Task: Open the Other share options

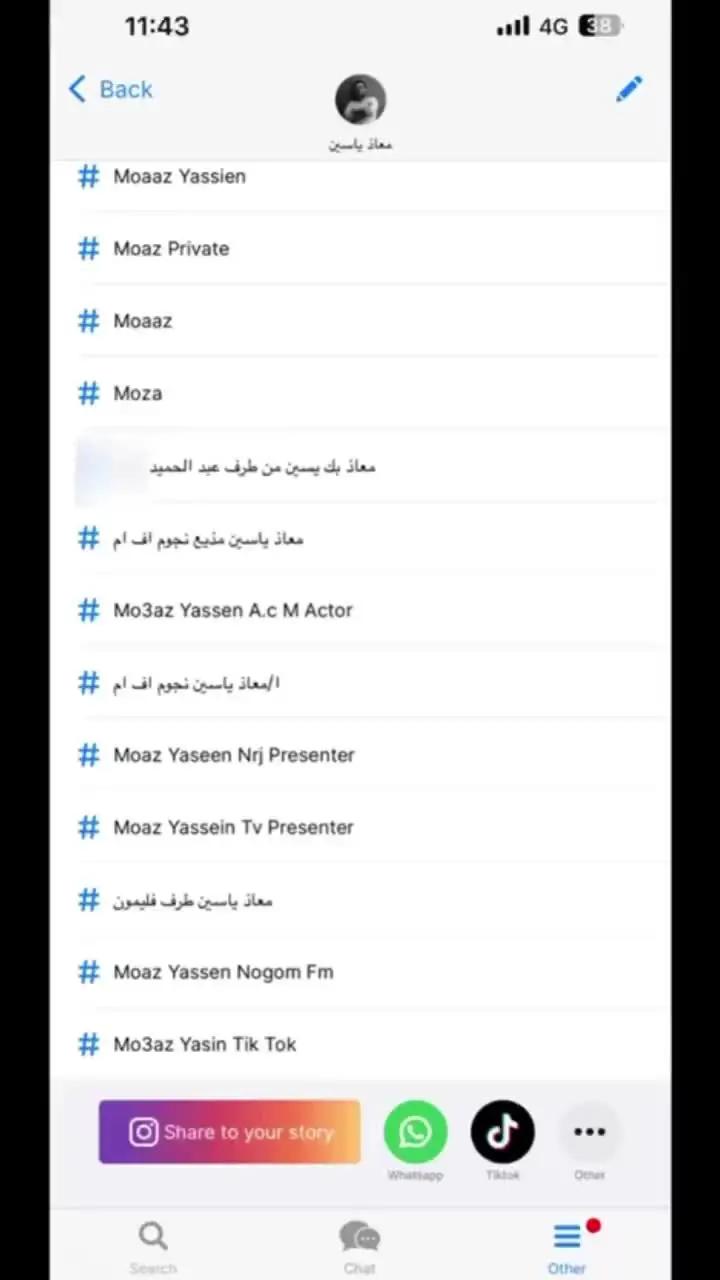Action: (x=589, y=1132)
